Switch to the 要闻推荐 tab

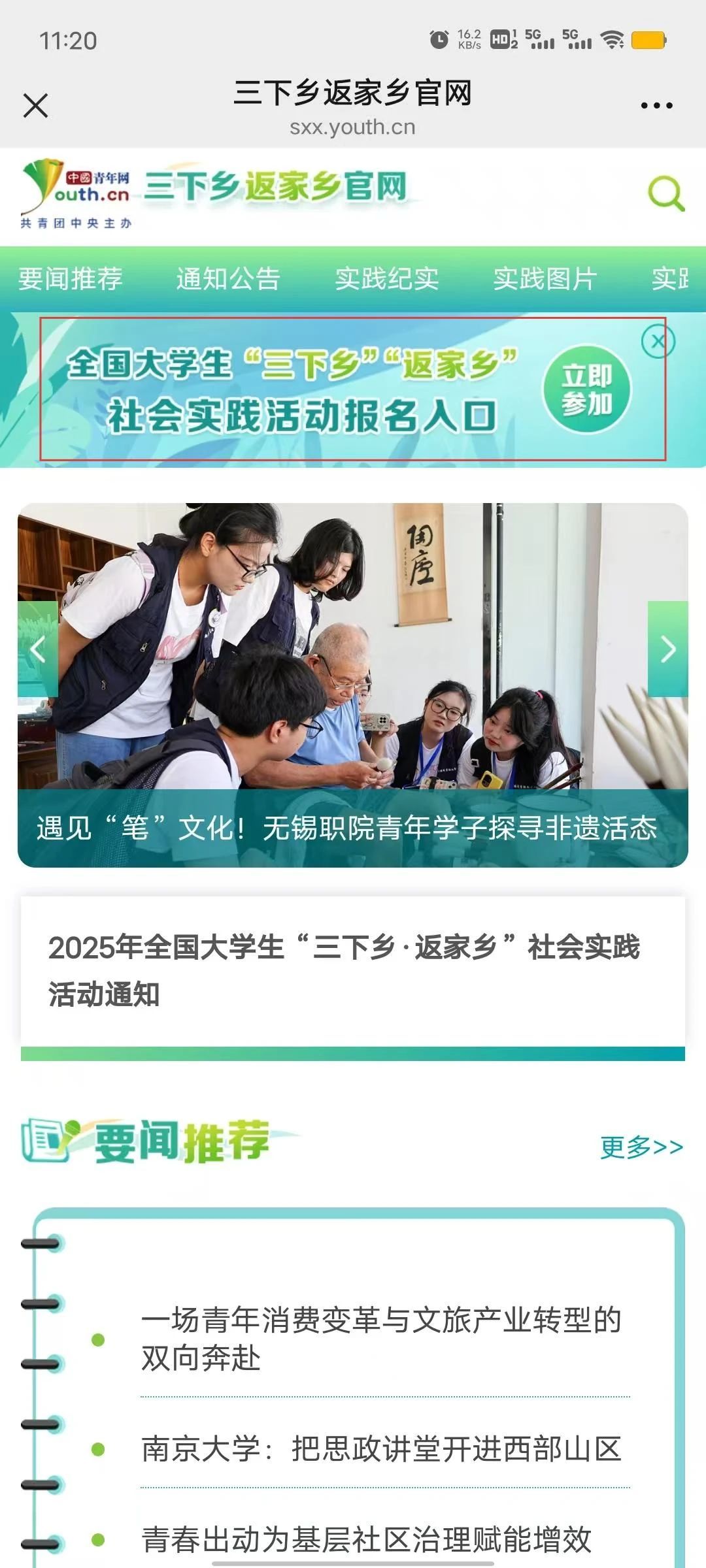point(71,279)
